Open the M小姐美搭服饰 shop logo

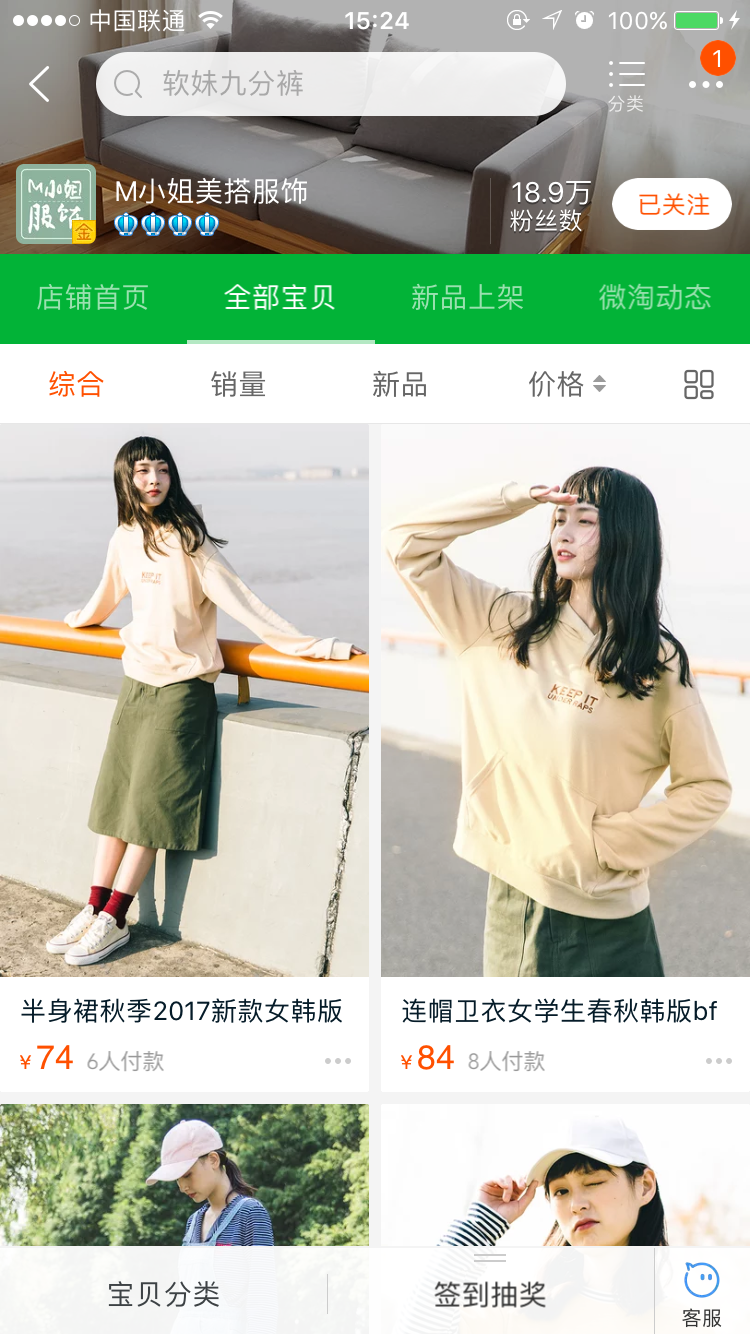point(56,204)
